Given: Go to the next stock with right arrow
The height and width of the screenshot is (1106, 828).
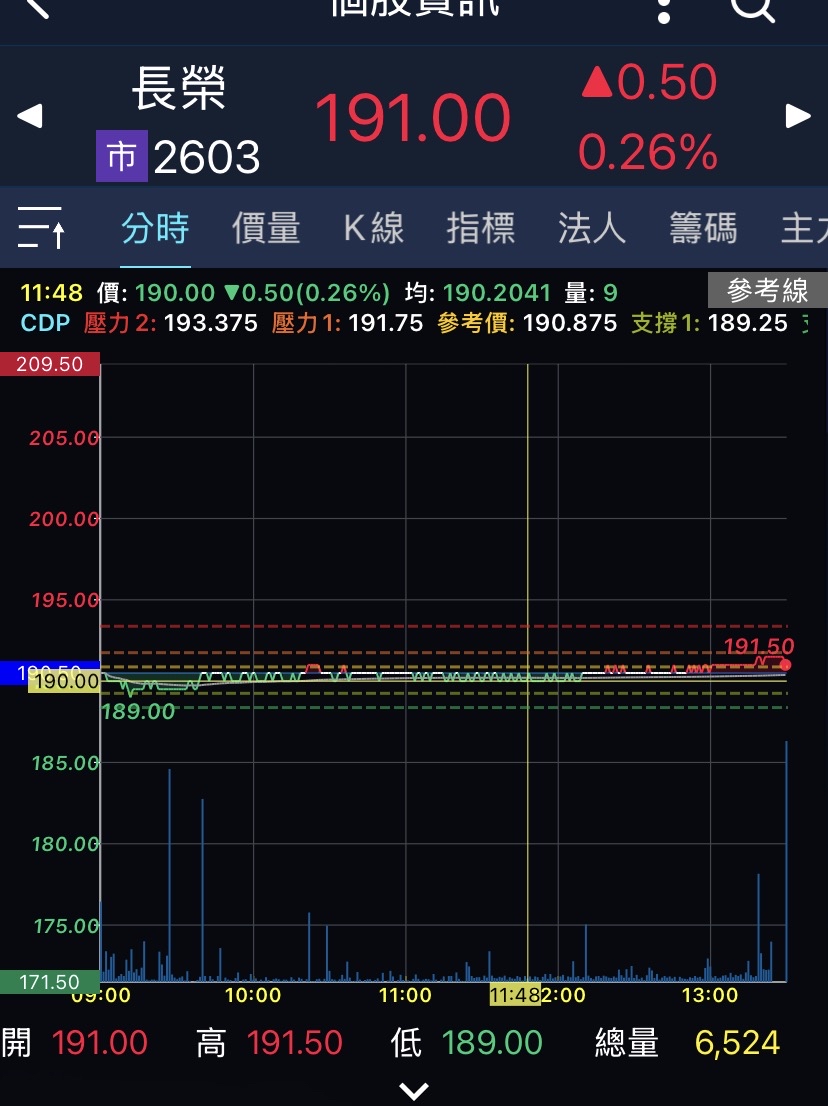Looking at the screenshot, I should click(x=798, y=116).
